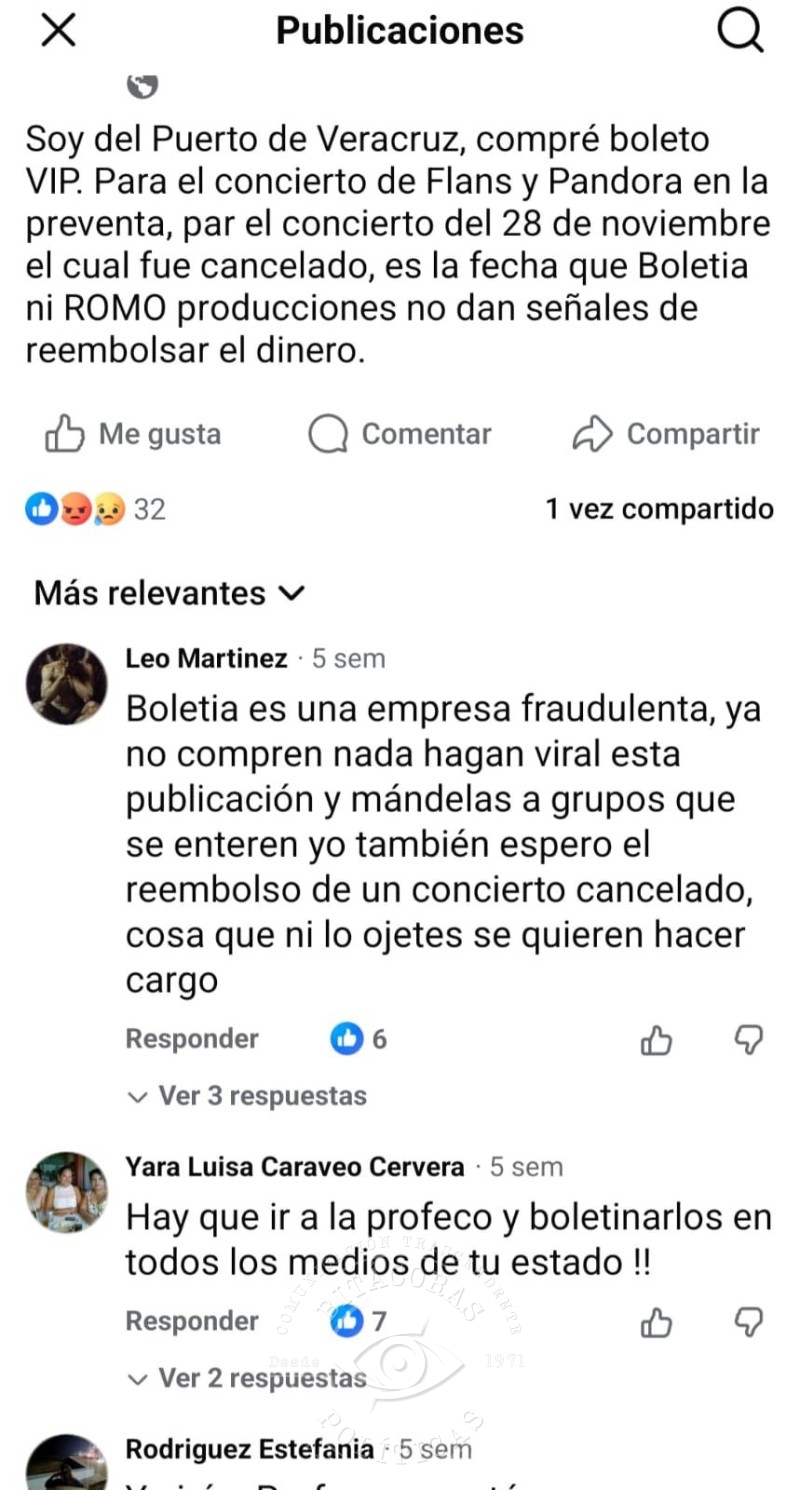Change comment sorting from Más relevantes

[168, 593]
